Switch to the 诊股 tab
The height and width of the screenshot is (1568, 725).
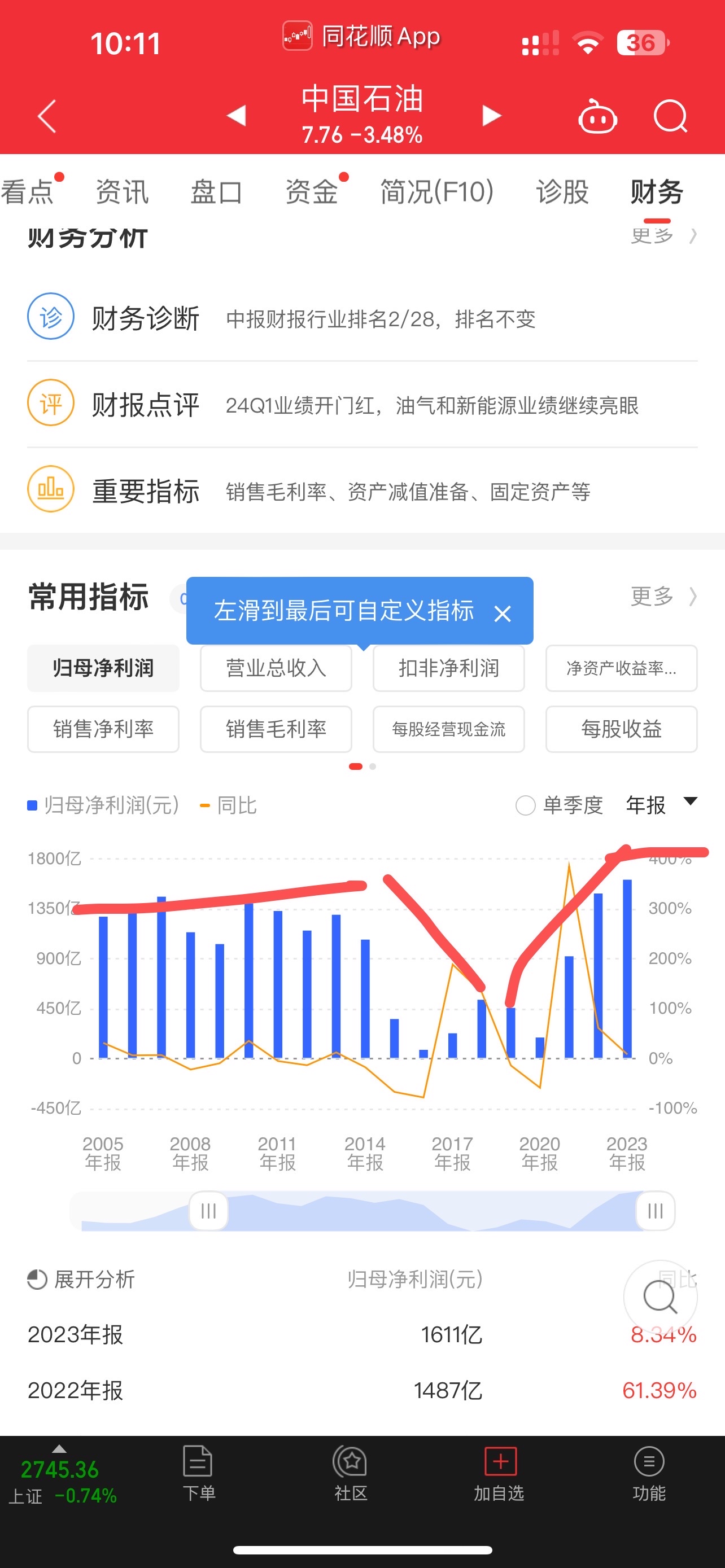coord(562,191)
